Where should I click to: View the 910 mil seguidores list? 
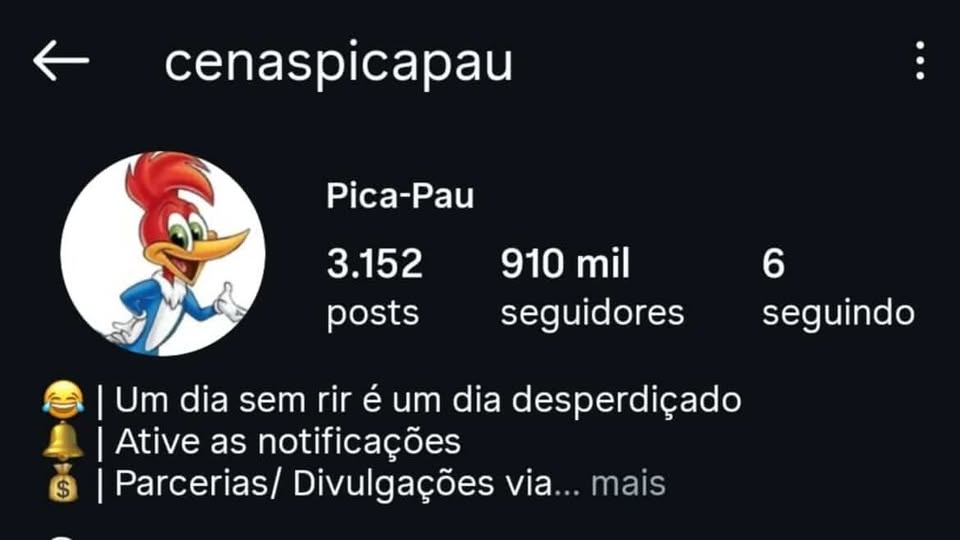click(x=591, y=288)
